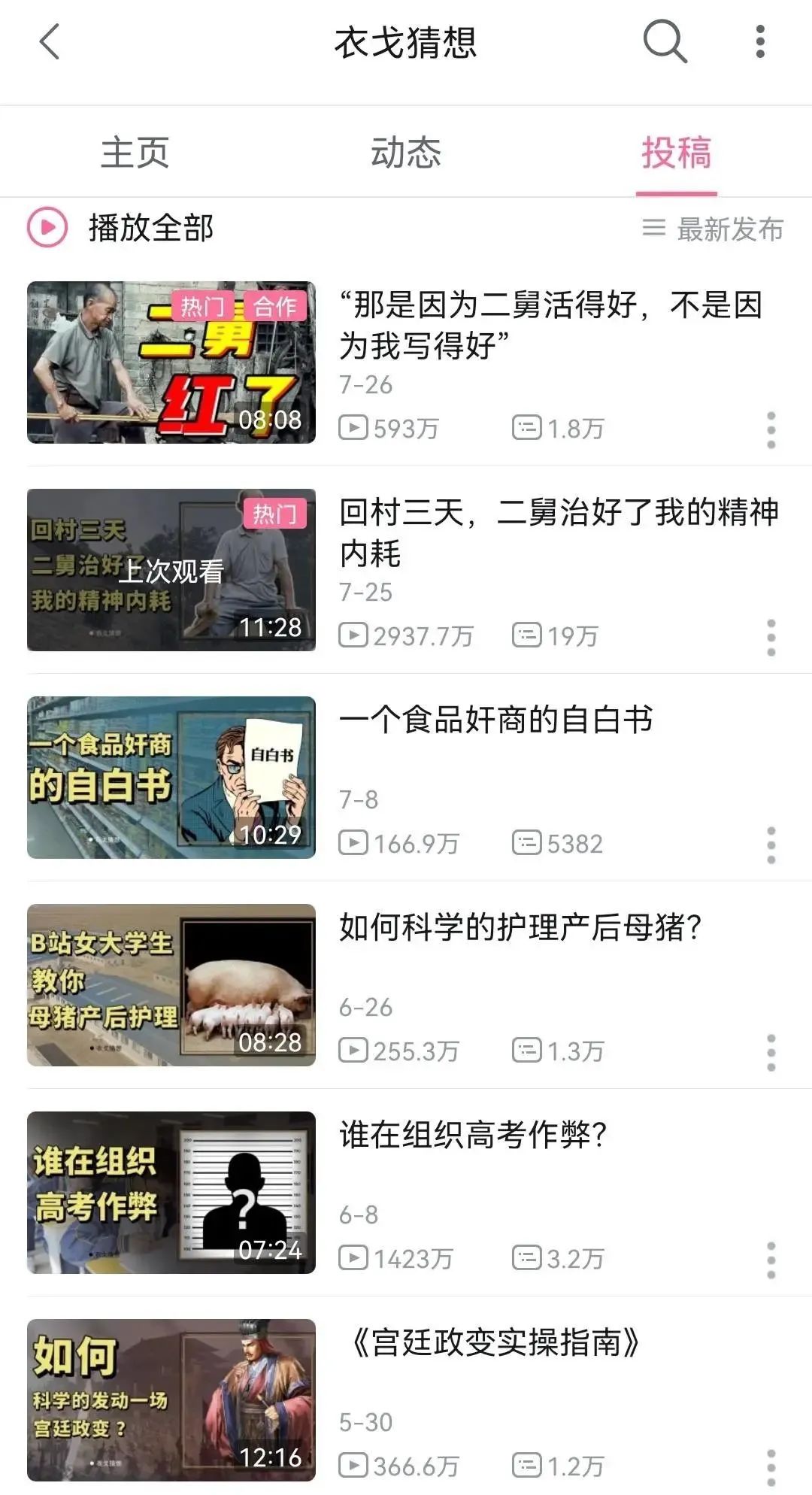Show options for the 7-25 二舅 video
This screenshot has width=812, height=1495.
771,638
